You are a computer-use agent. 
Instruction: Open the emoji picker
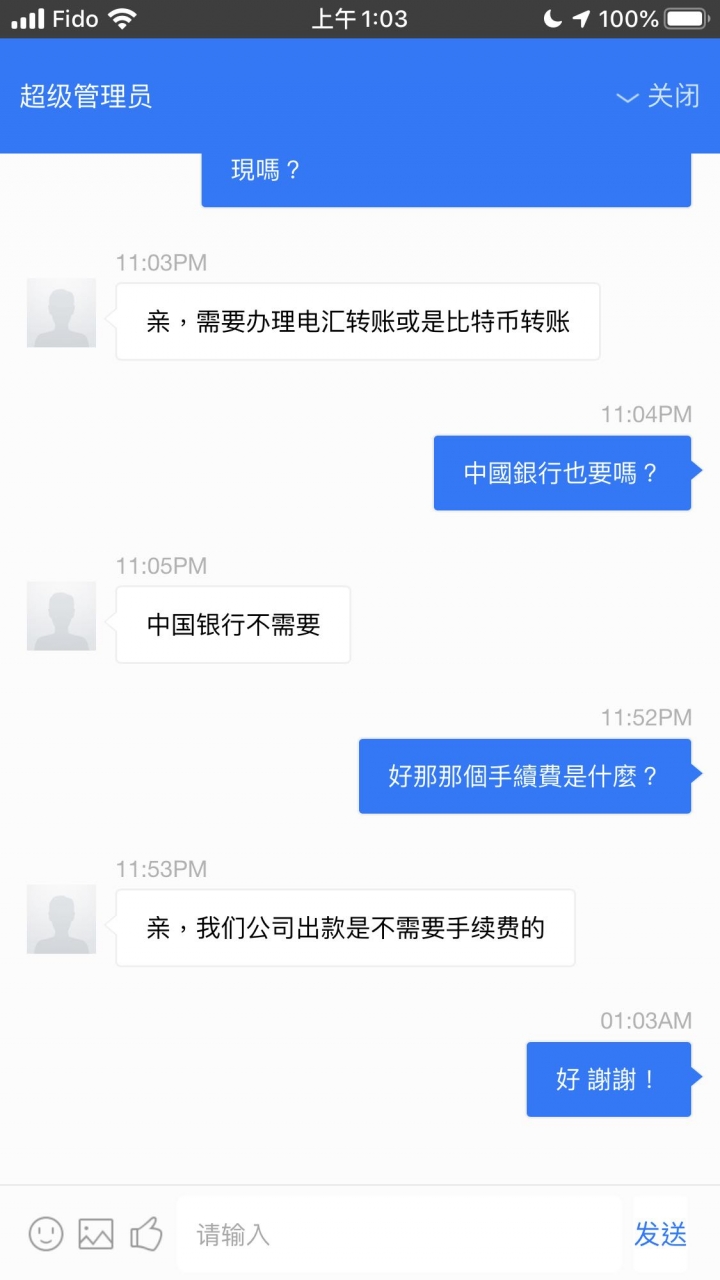[x=46, y=1233]
